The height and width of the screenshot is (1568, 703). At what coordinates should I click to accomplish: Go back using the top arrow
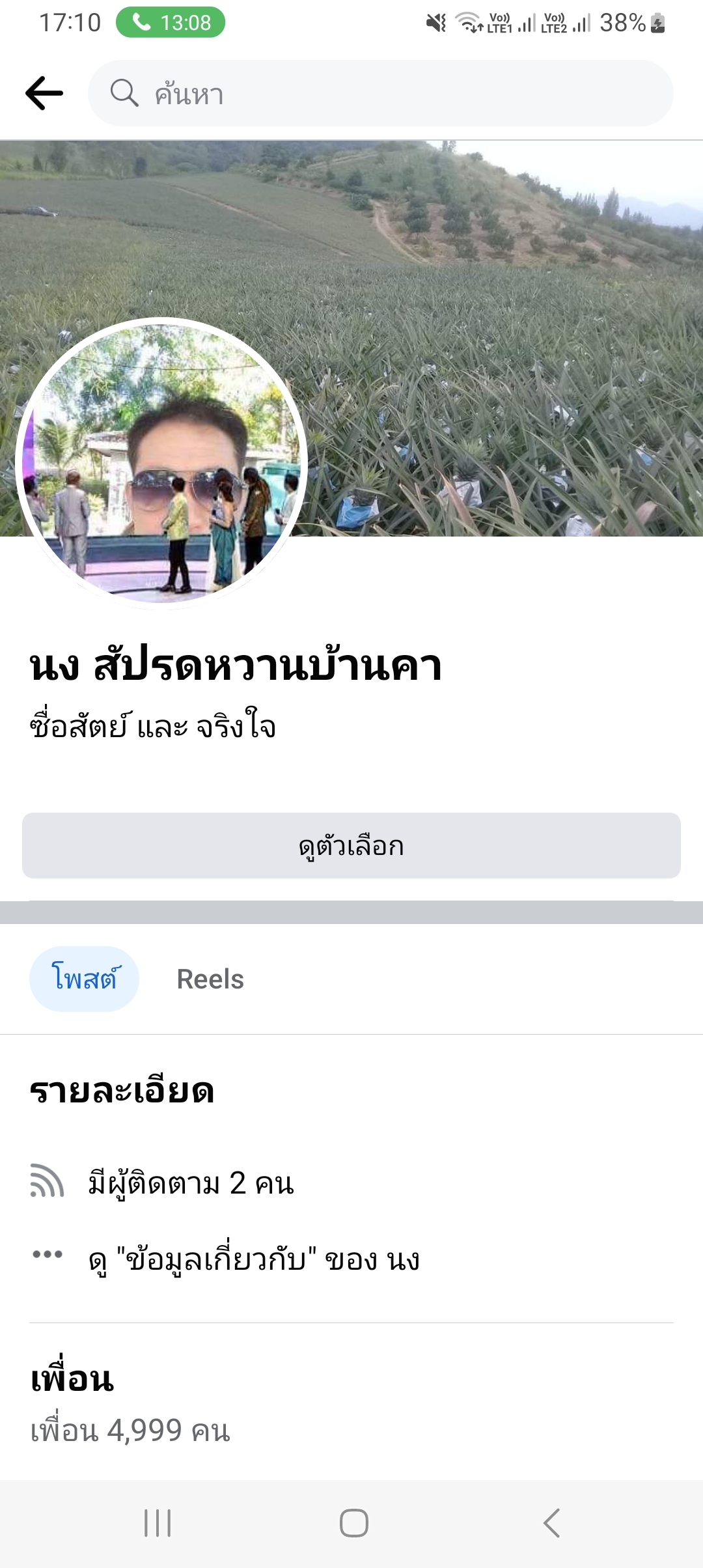(x=44, y=93)
